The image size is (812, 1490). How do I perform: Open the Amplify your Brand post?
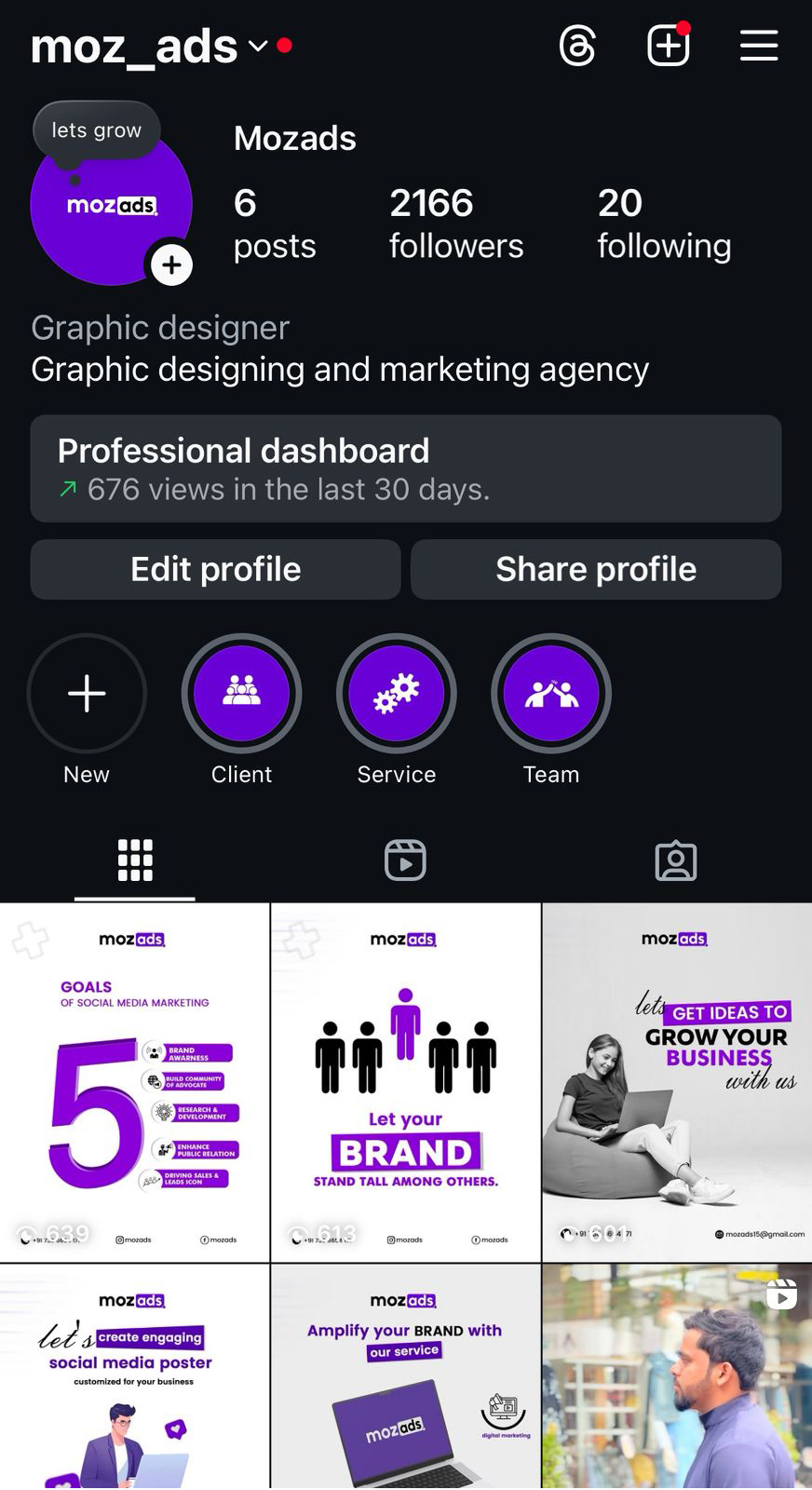[x=405, y=1378]
